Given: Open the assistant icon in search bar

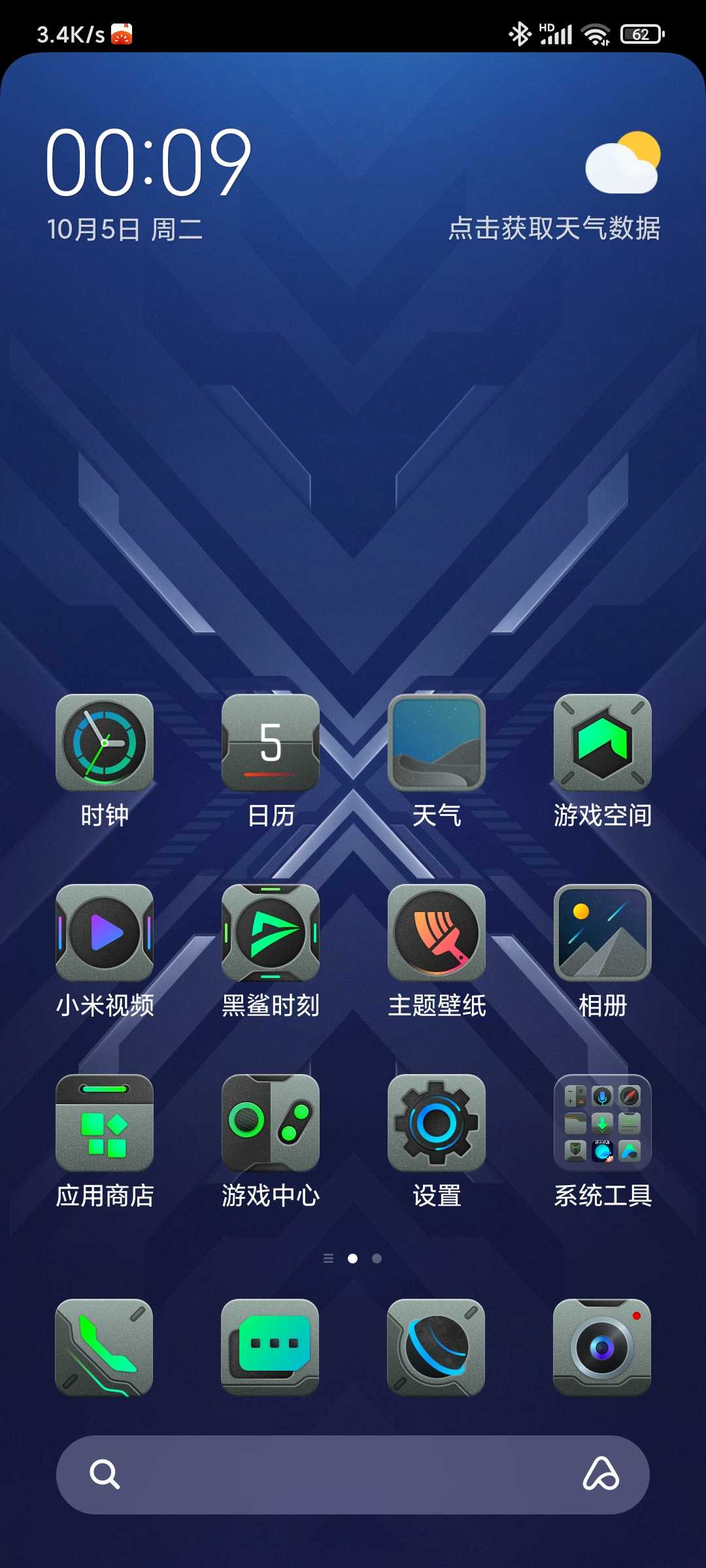Looking at the screenshot, I should [x=601, y=1475].
